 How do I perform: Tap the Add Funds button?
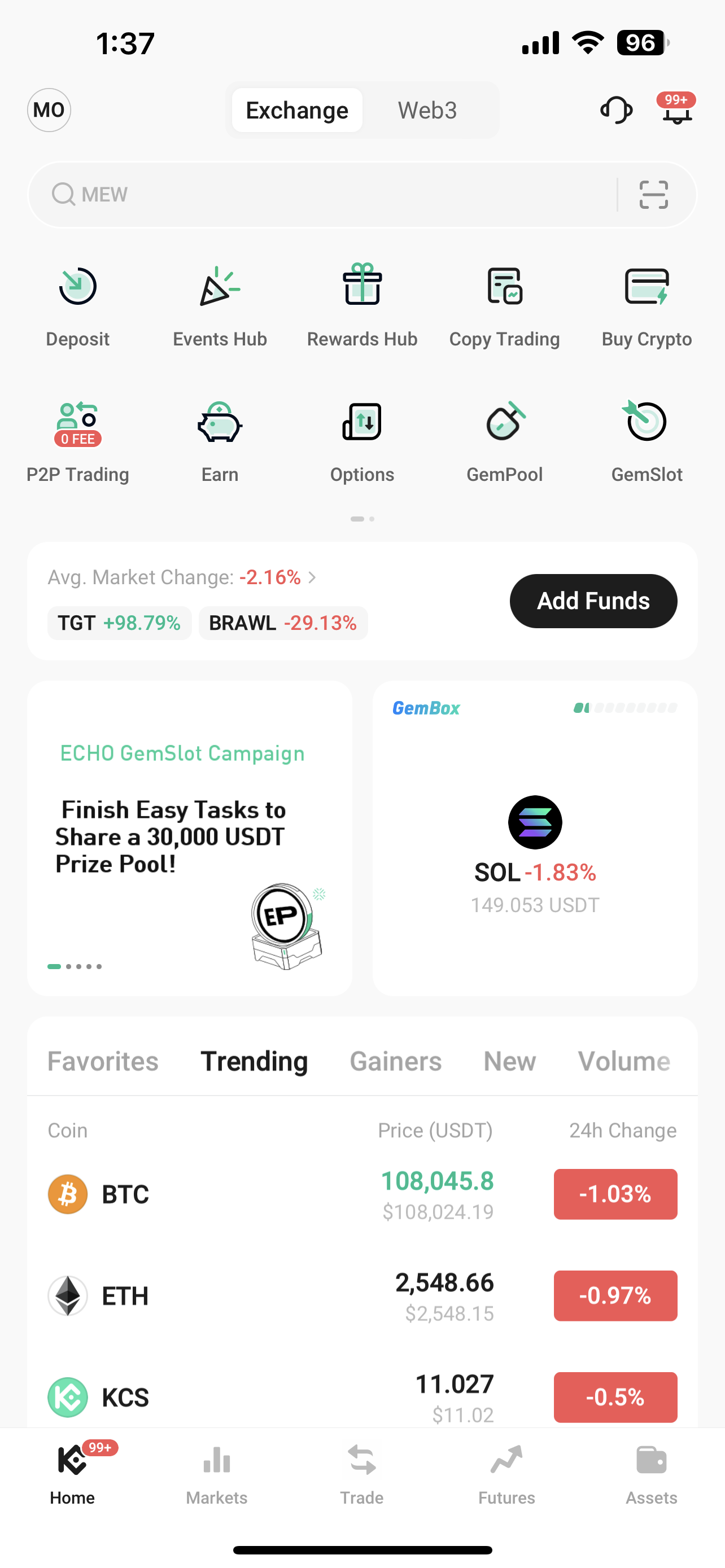click(593, 601)
